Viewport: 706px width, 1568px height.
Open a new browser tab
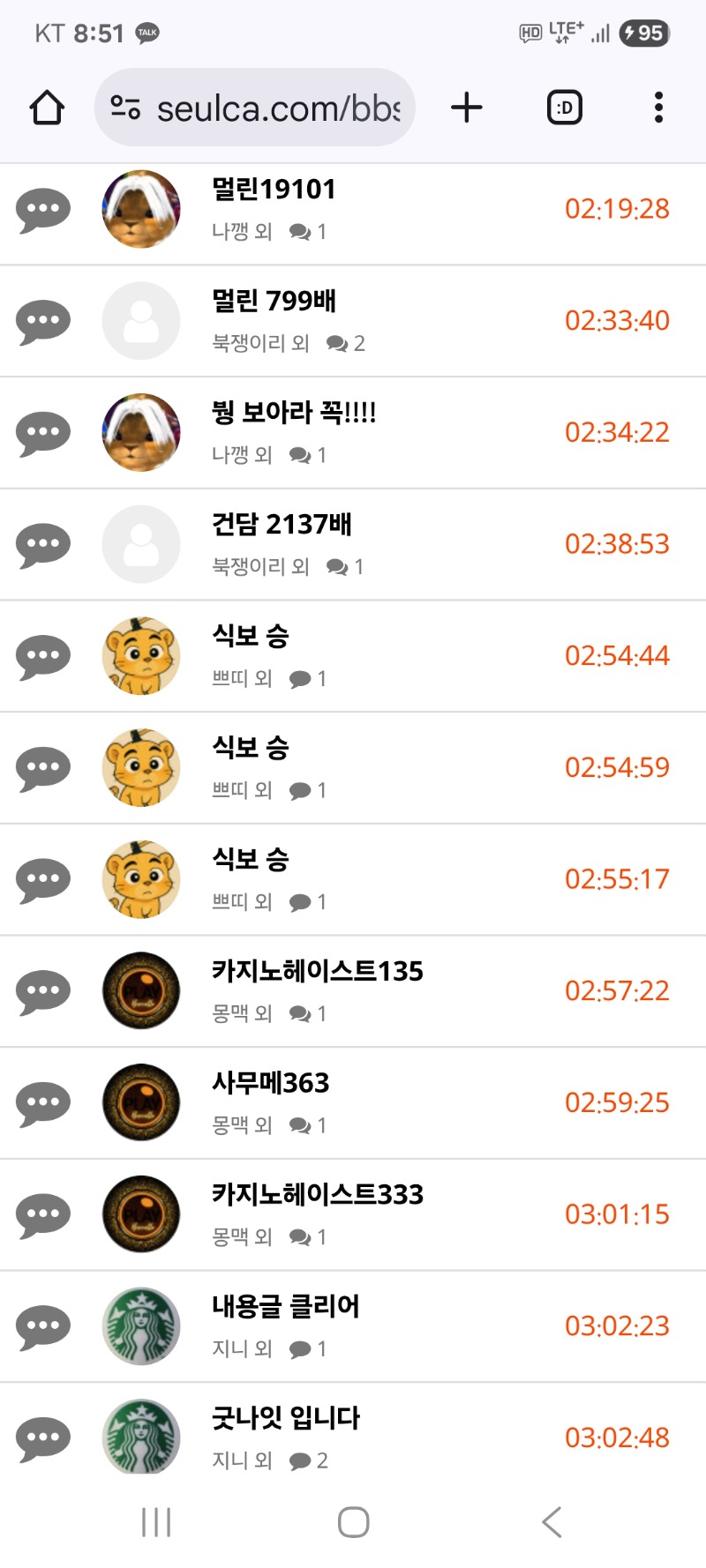tap(467, 108)
